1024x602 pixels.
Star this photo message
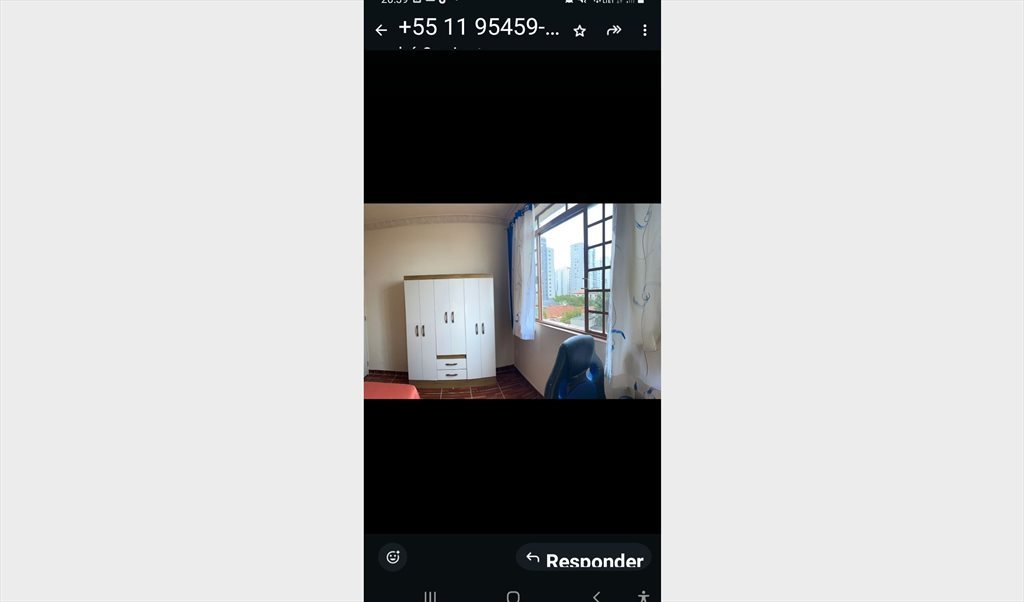pyautogui.click(x=579, y=31)
